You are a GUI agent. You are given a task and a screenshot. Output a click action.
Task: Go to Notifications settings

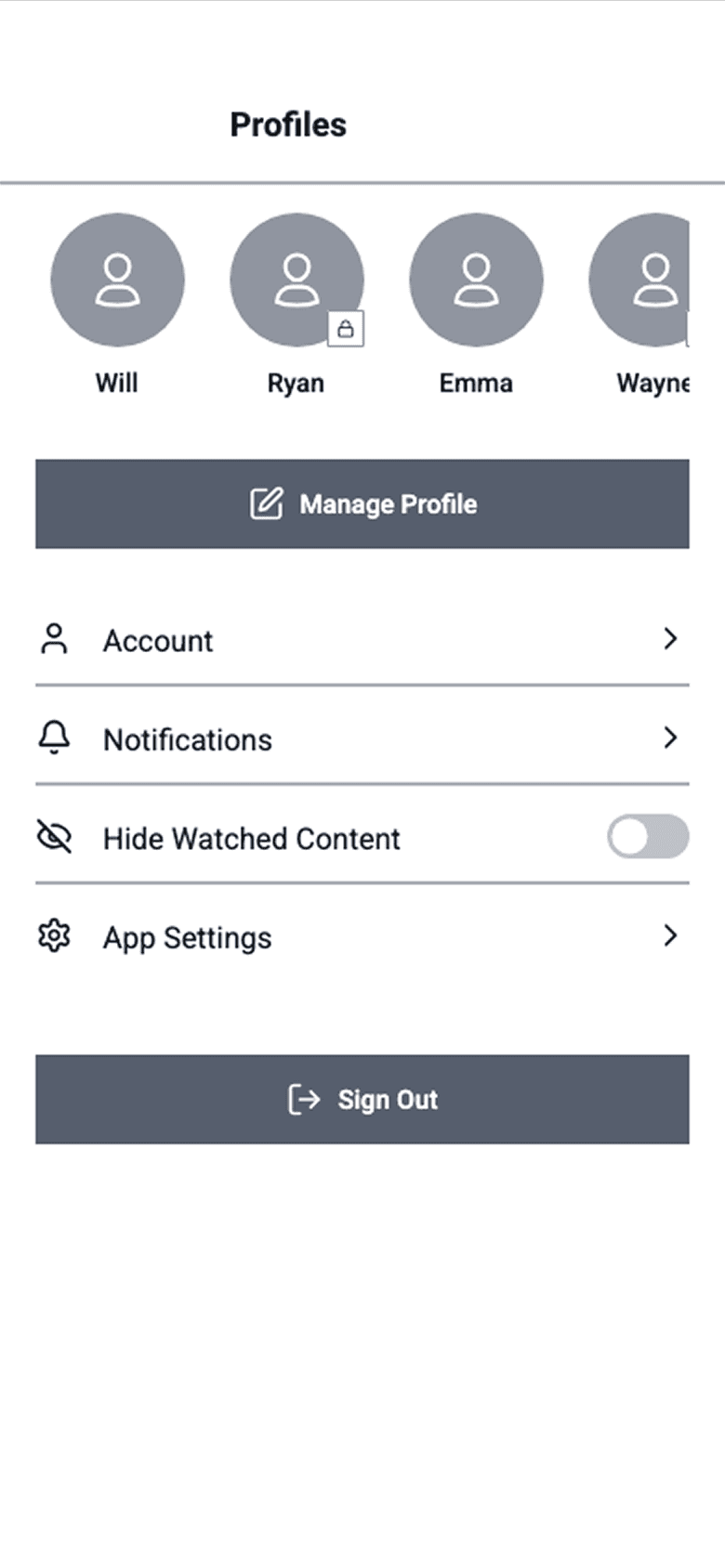pyautogui.click(x=362, y=739)
